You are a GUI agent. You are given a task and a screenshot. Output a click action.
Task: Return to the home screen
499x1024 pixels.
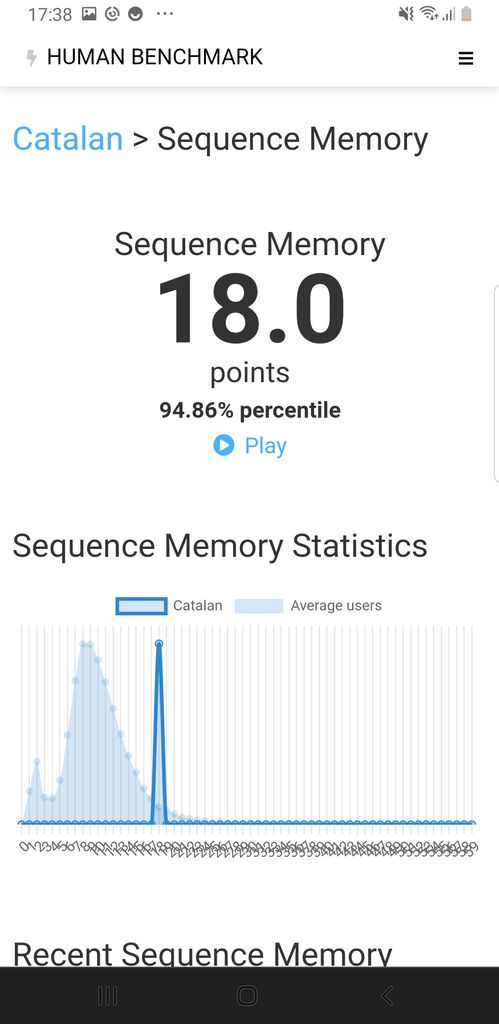click(247, 995)
